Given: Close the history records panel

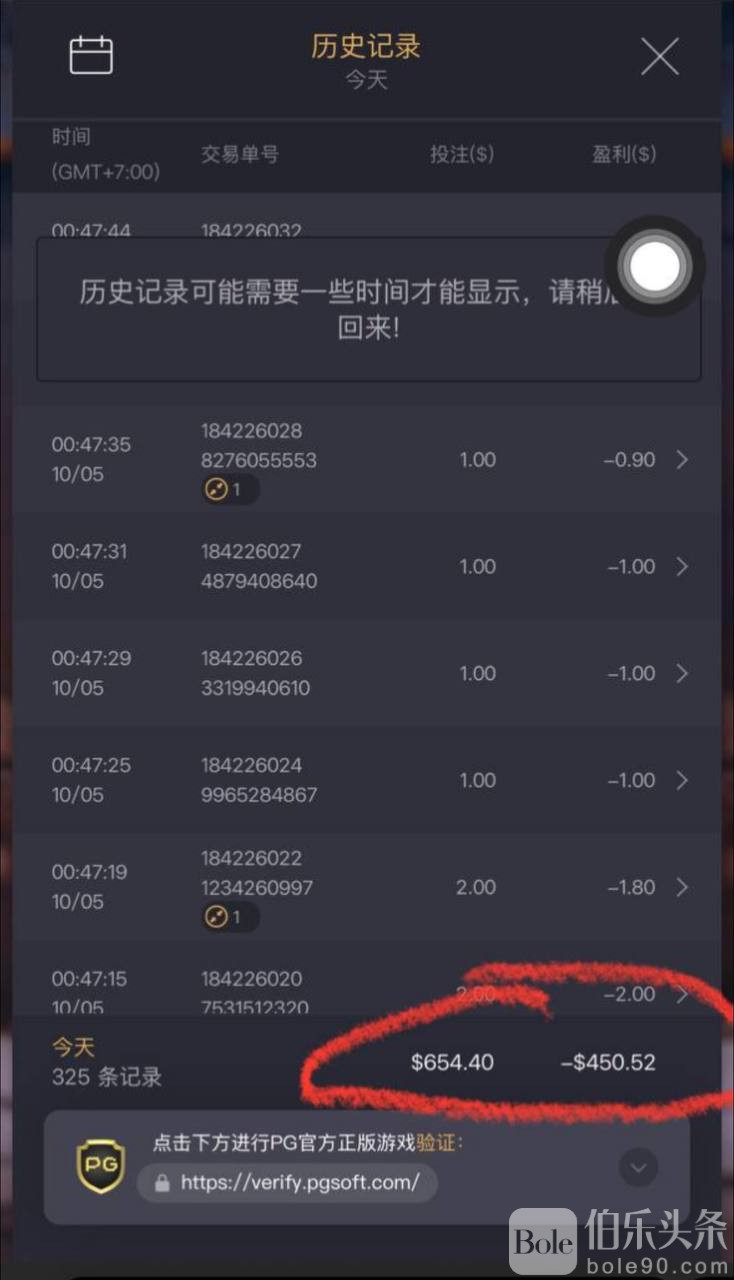Looking at the screenshot, I should [659, 57].
